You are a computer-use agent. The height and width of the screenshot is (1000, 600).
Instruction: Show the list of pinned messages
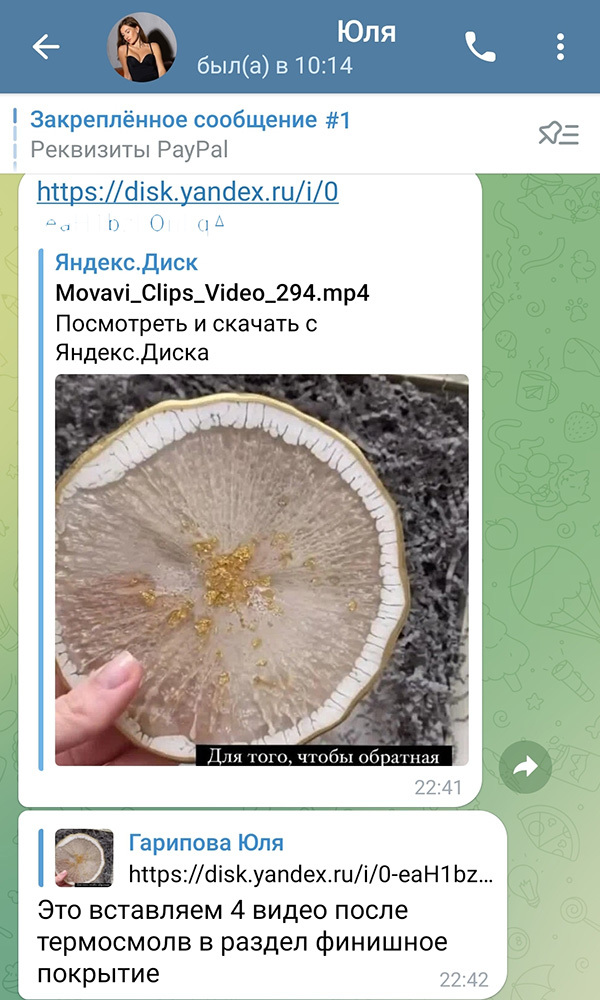[558, 134]
